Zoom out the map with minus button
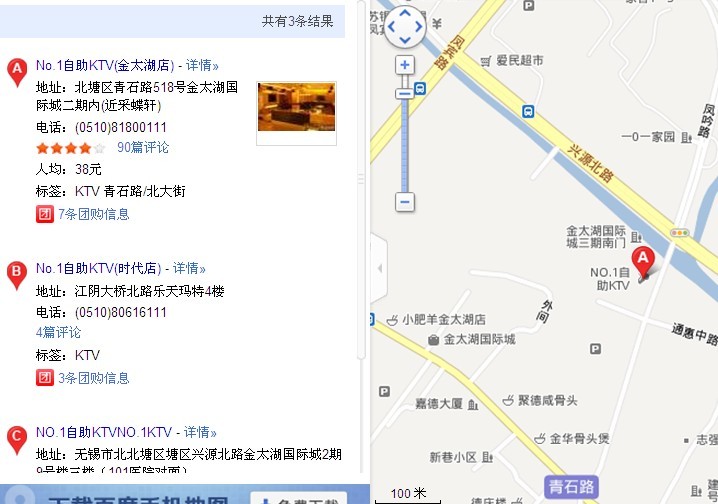This screenshot has height=504, width=718. pos(404,201)
